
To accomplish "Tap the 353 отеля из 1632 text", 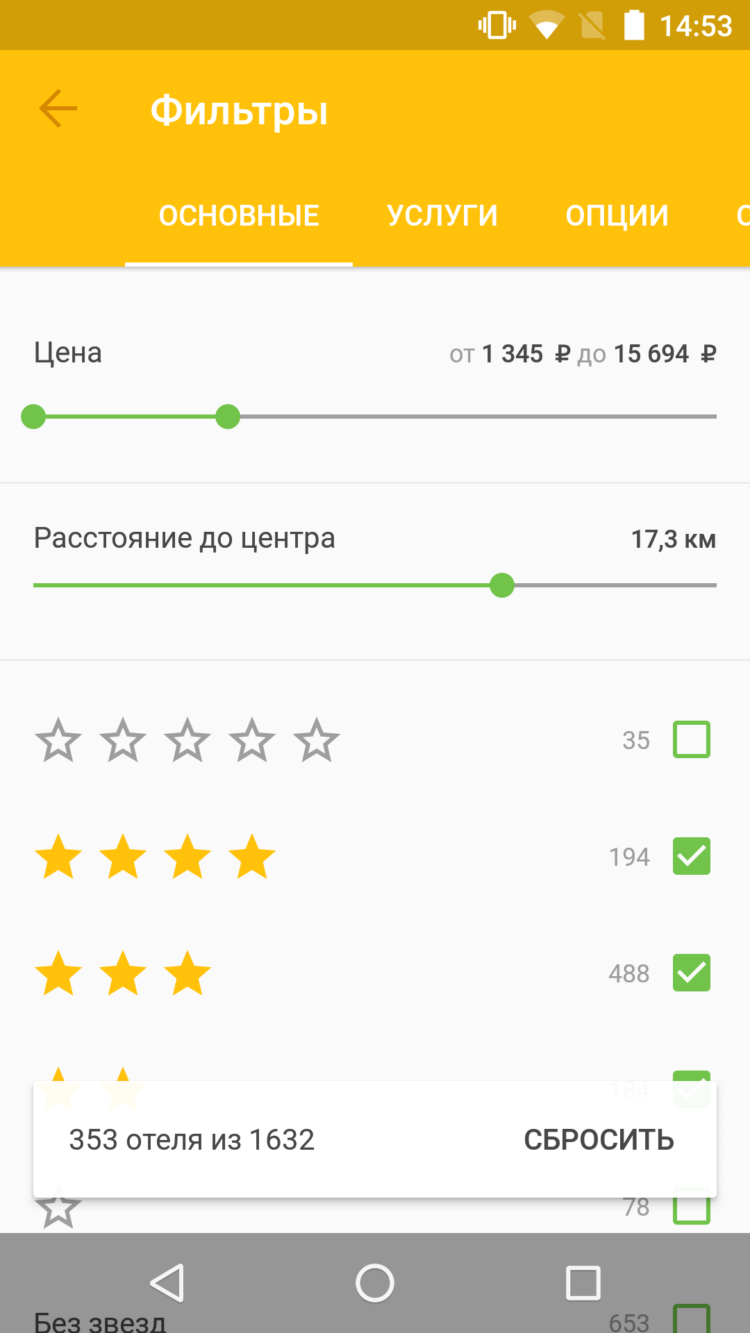I will point(191,1139).
